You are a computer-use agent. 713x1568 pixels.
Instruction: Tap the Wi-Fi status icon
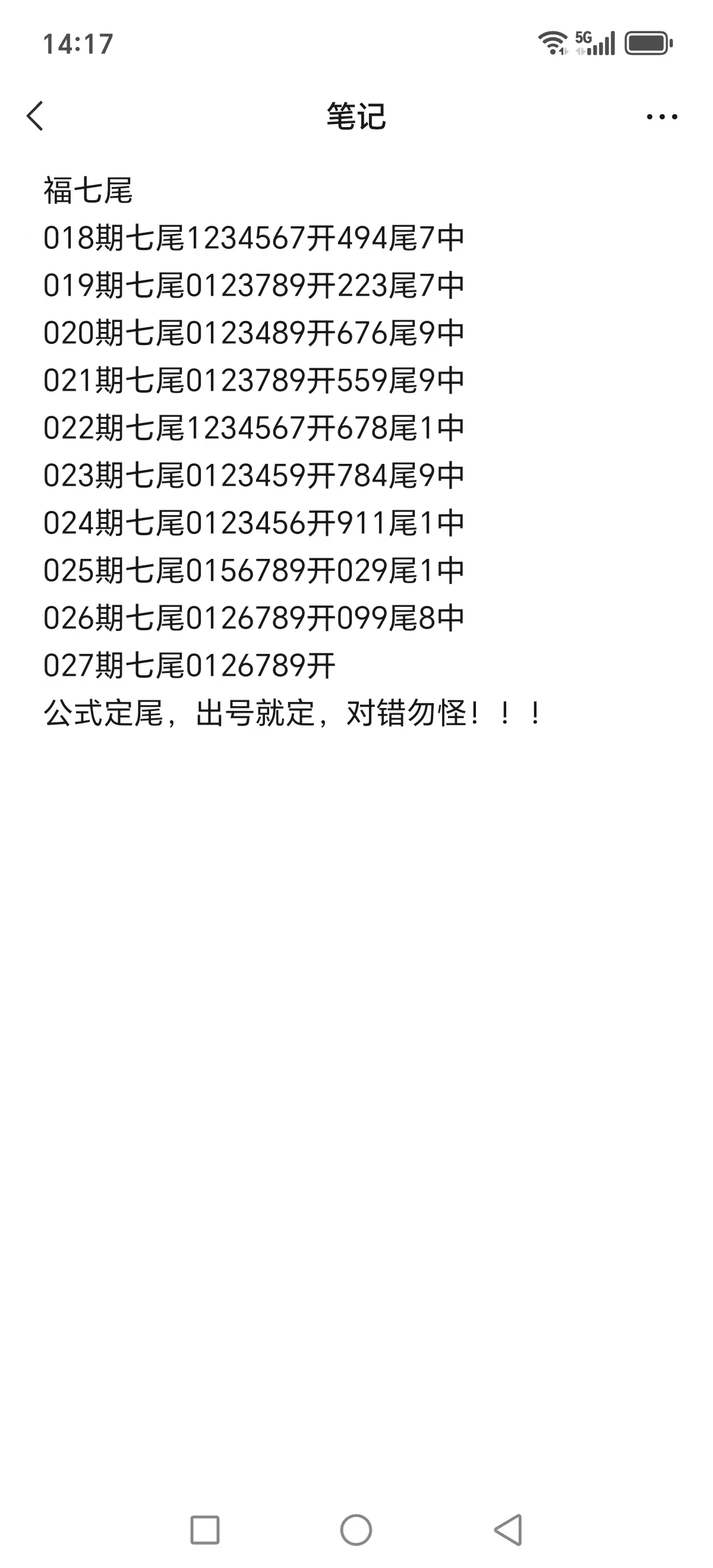pyautogui.click(x=553, y=42)
